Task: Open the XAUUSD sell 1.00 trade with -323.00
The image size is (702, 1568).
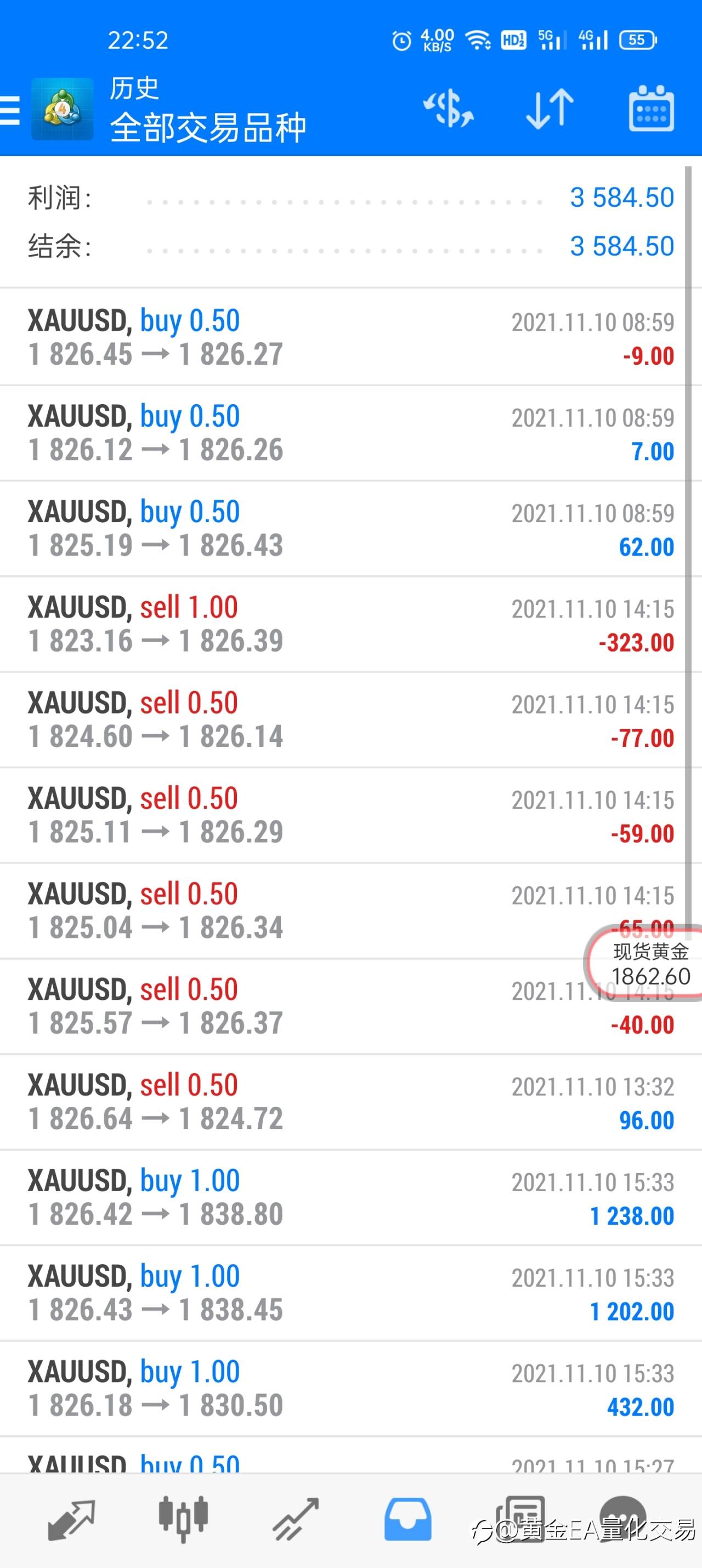Action: click(x=350, y=624)
